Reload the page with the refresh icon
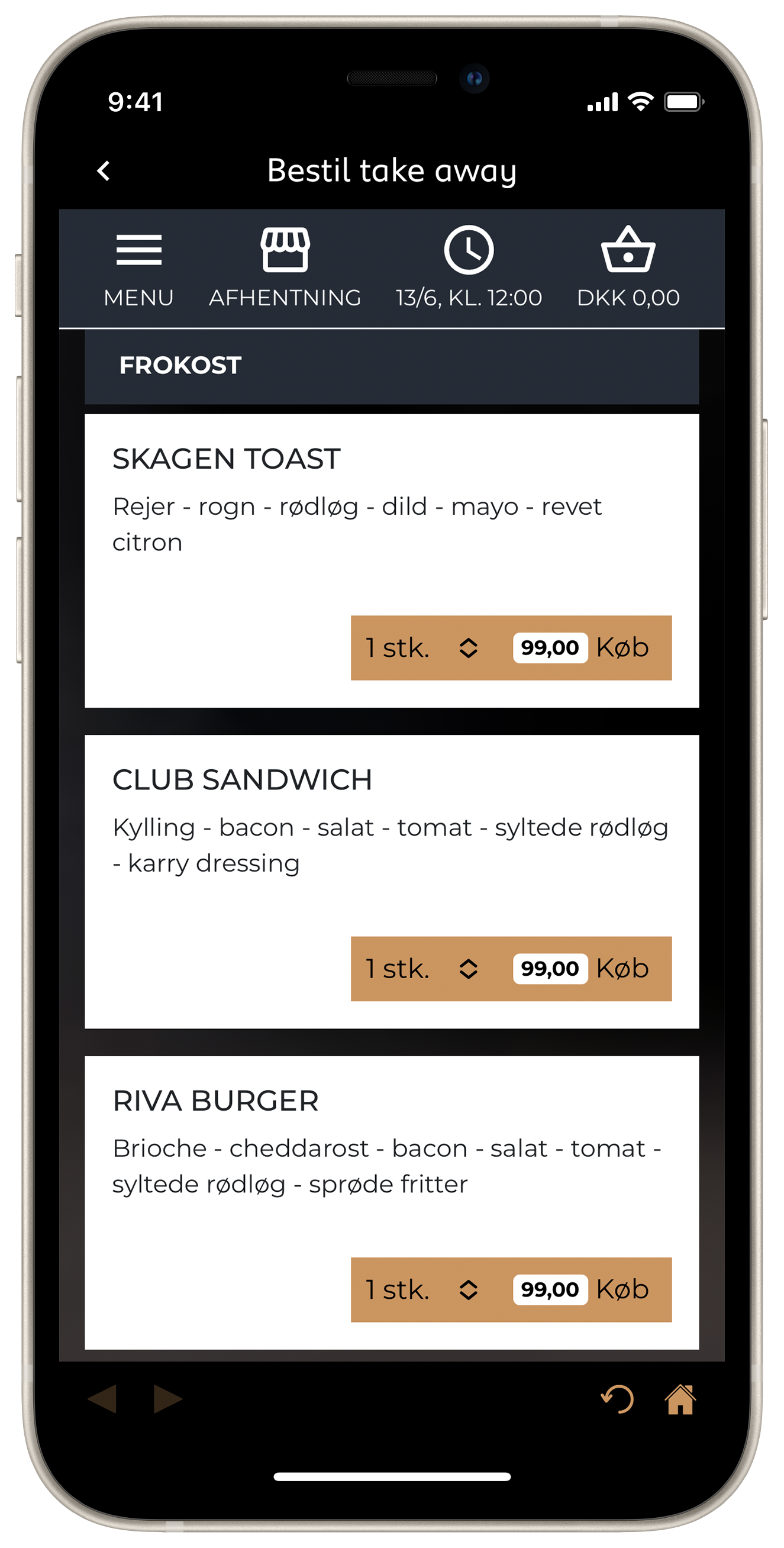This screenshot has height=1548, width=784. (618, 1399)
